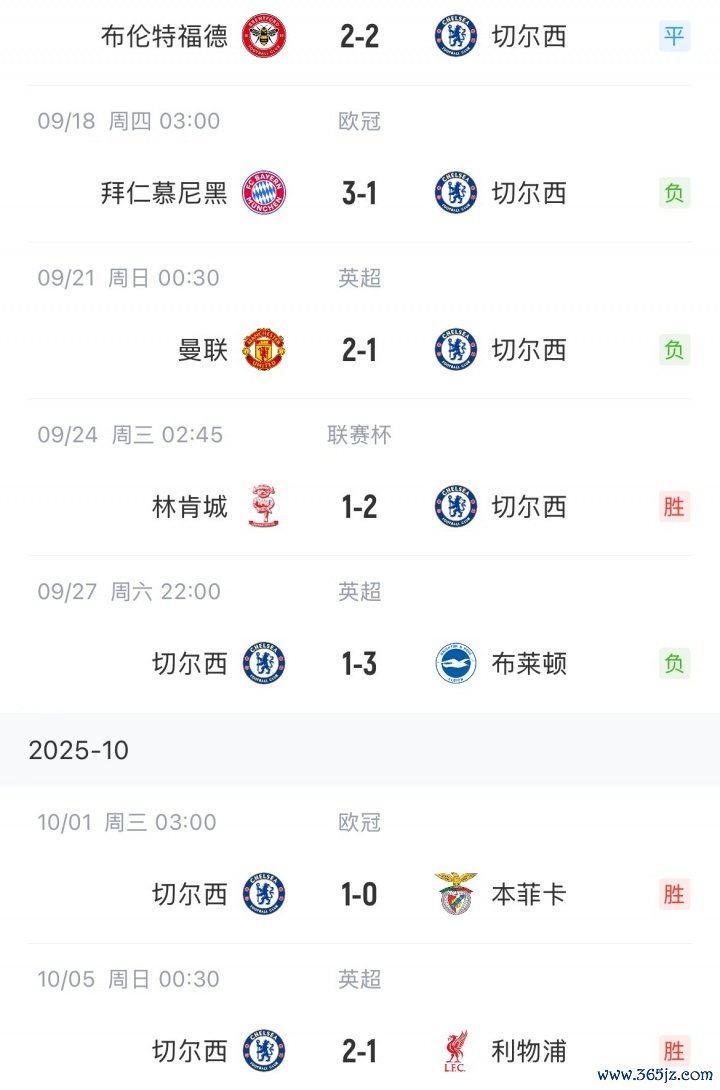Open Chelsea 1-3 Brighton match row

(359, 664)
